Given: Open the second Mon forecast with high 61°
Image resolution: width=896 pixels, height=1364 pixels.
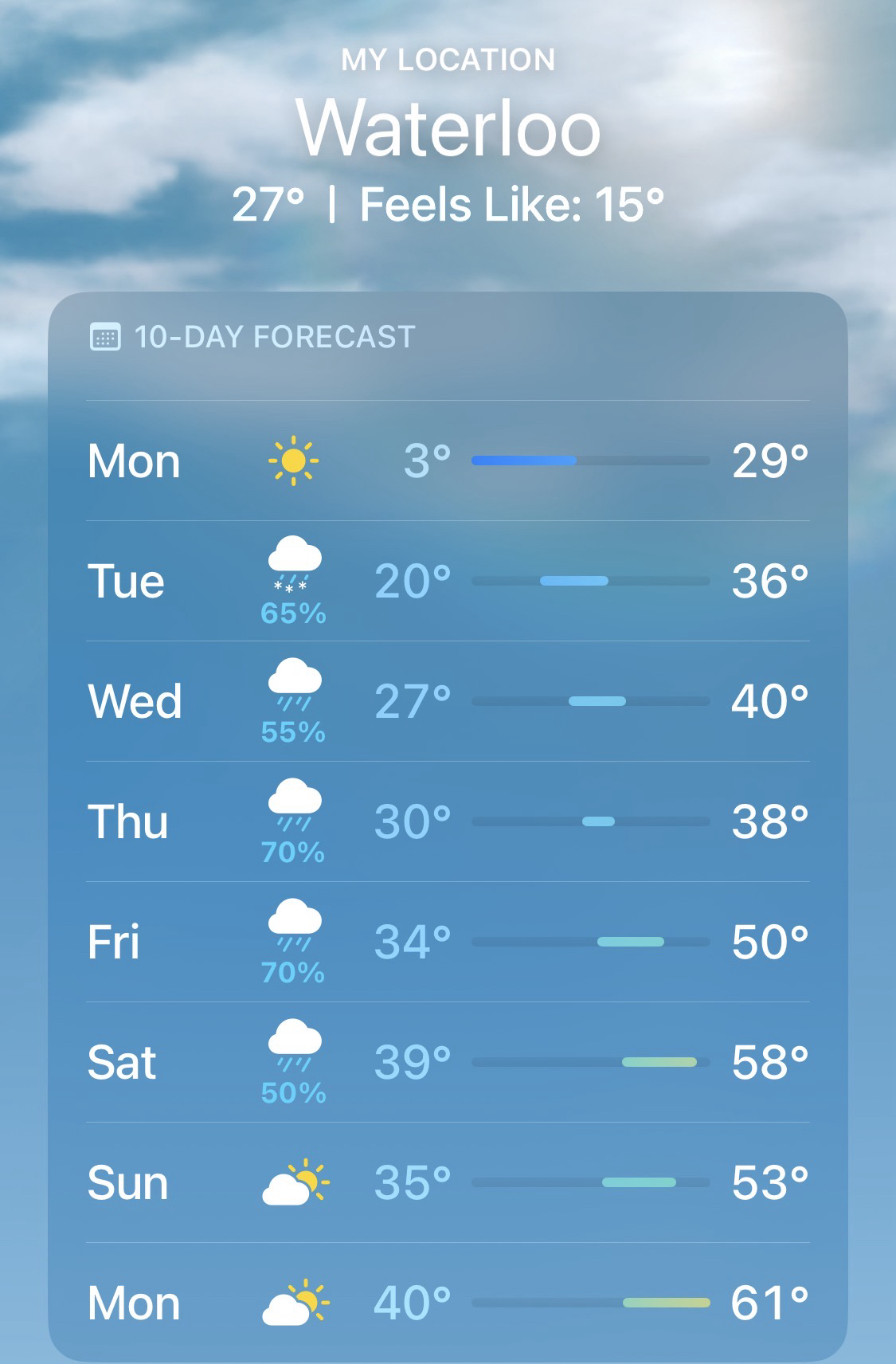Looking at the screenshot, I should point(448,1303).
